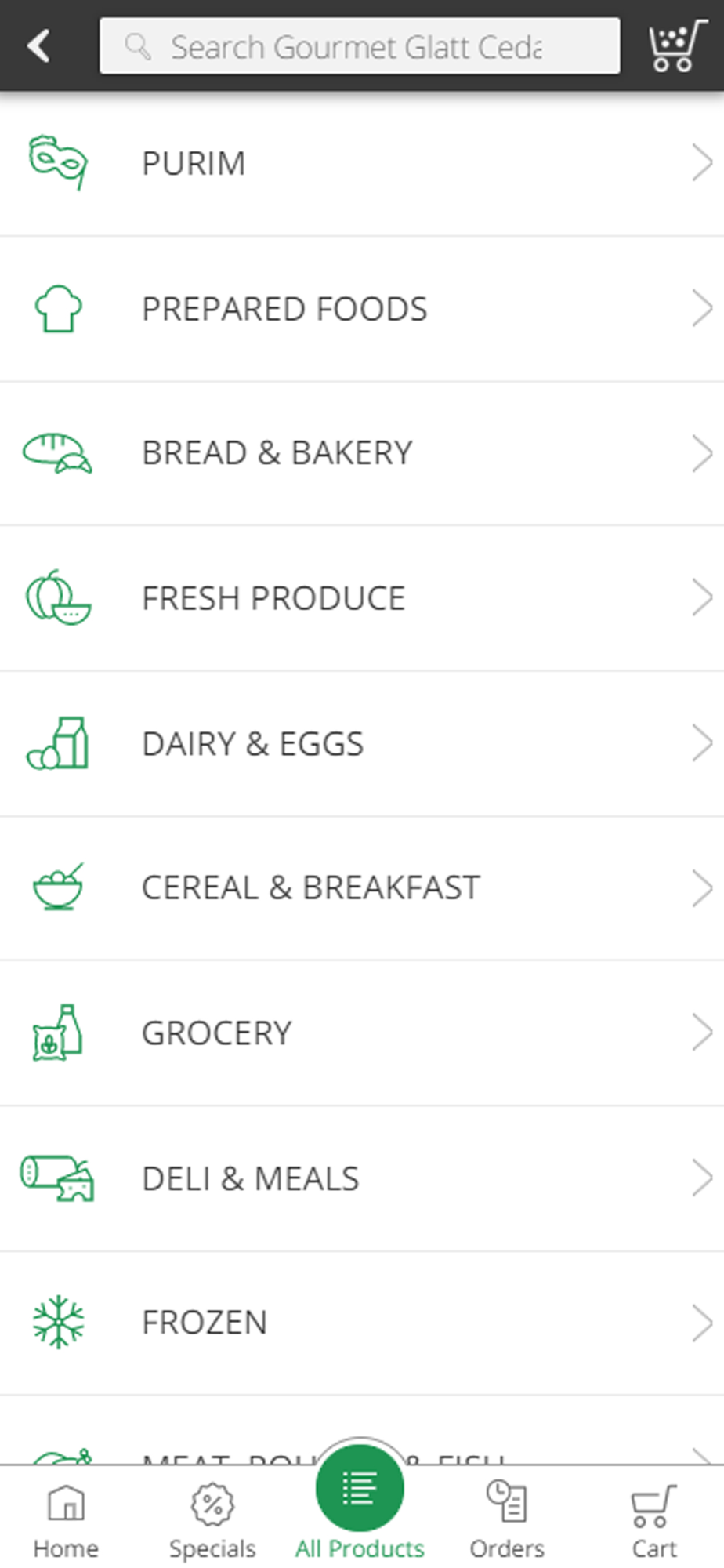
Task: Browse the PREPARED FOODS category
Action: click(x=362, y=309)
